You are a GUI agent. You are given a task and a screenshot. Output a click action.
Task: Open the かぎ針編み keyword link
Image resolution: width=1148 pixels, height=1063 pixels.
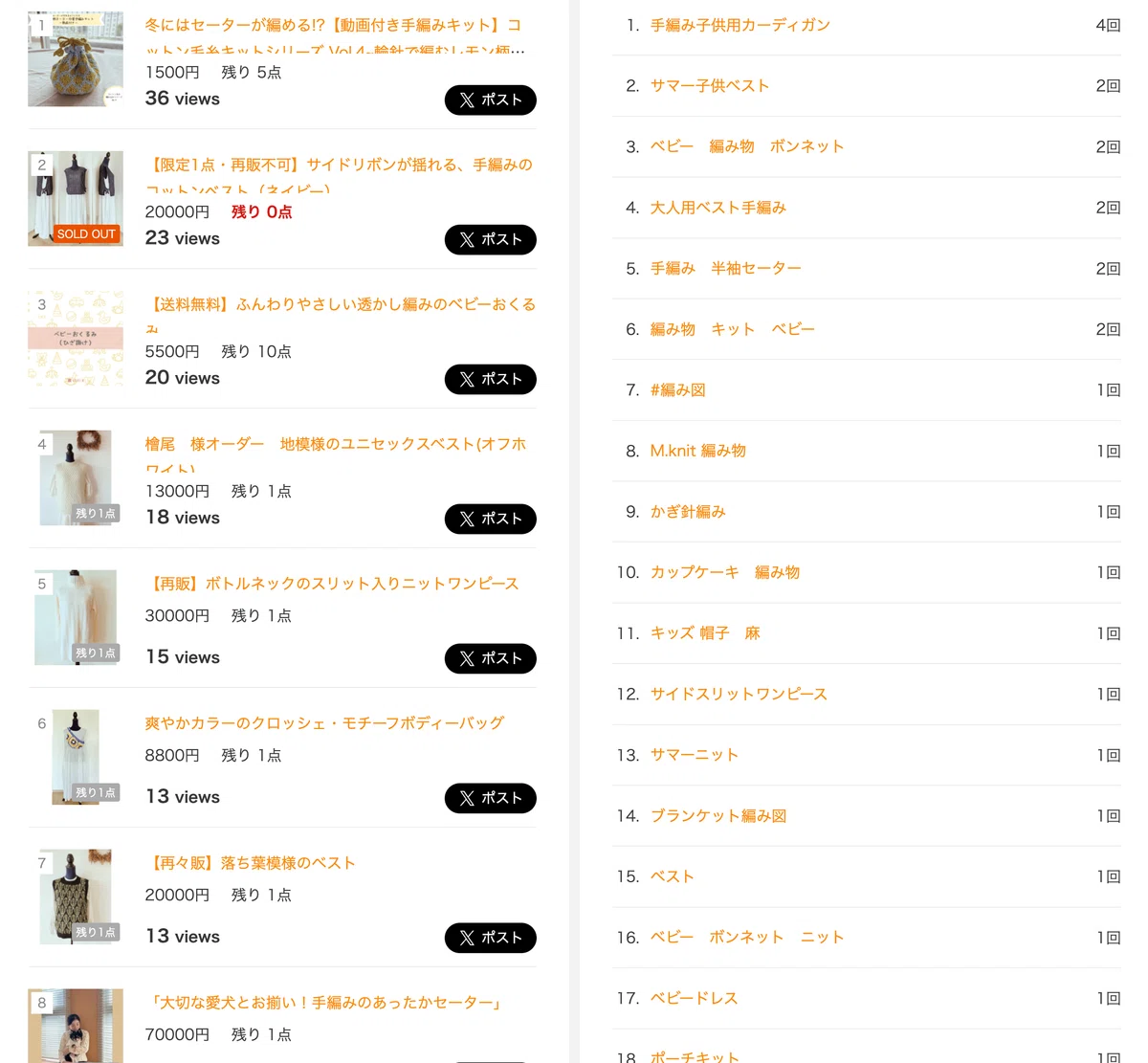point(688,512)
